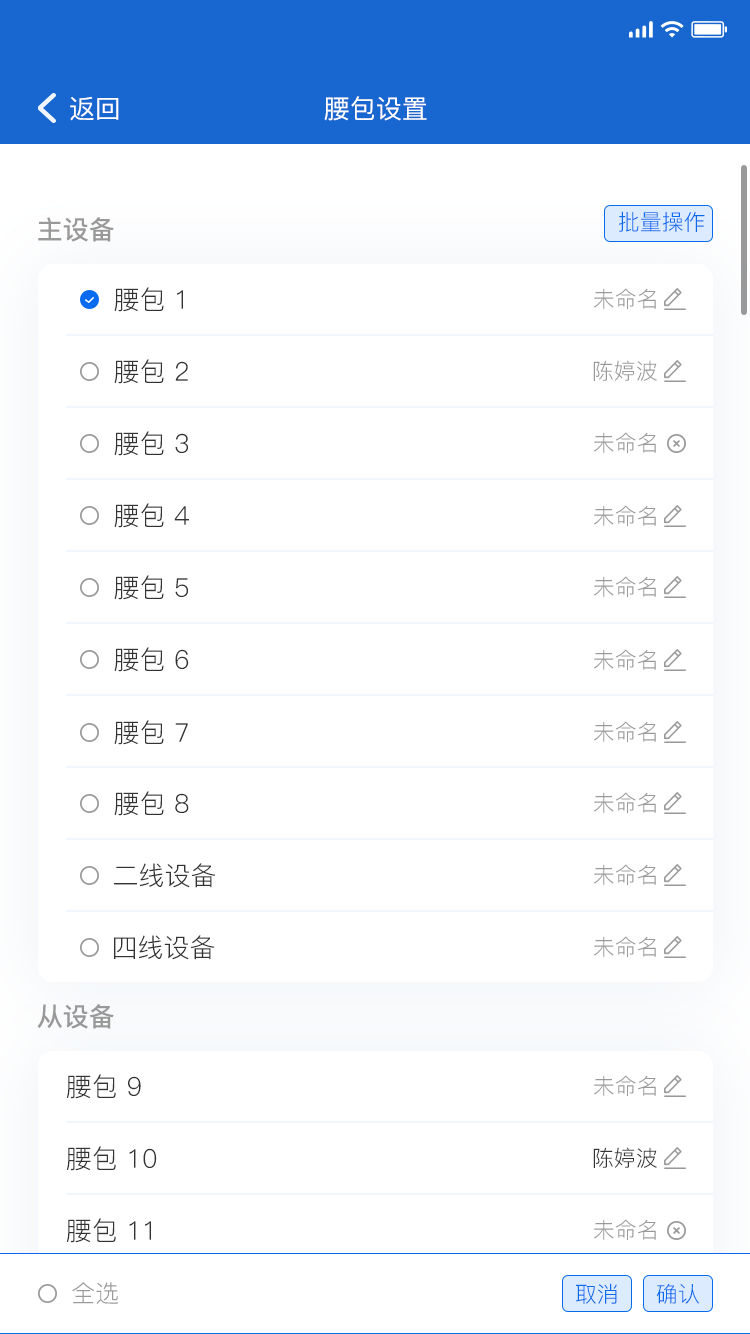This screenshot has width=750, height=1334.
Task: Edit the name of 腰包 6
Action: (675, 659)
